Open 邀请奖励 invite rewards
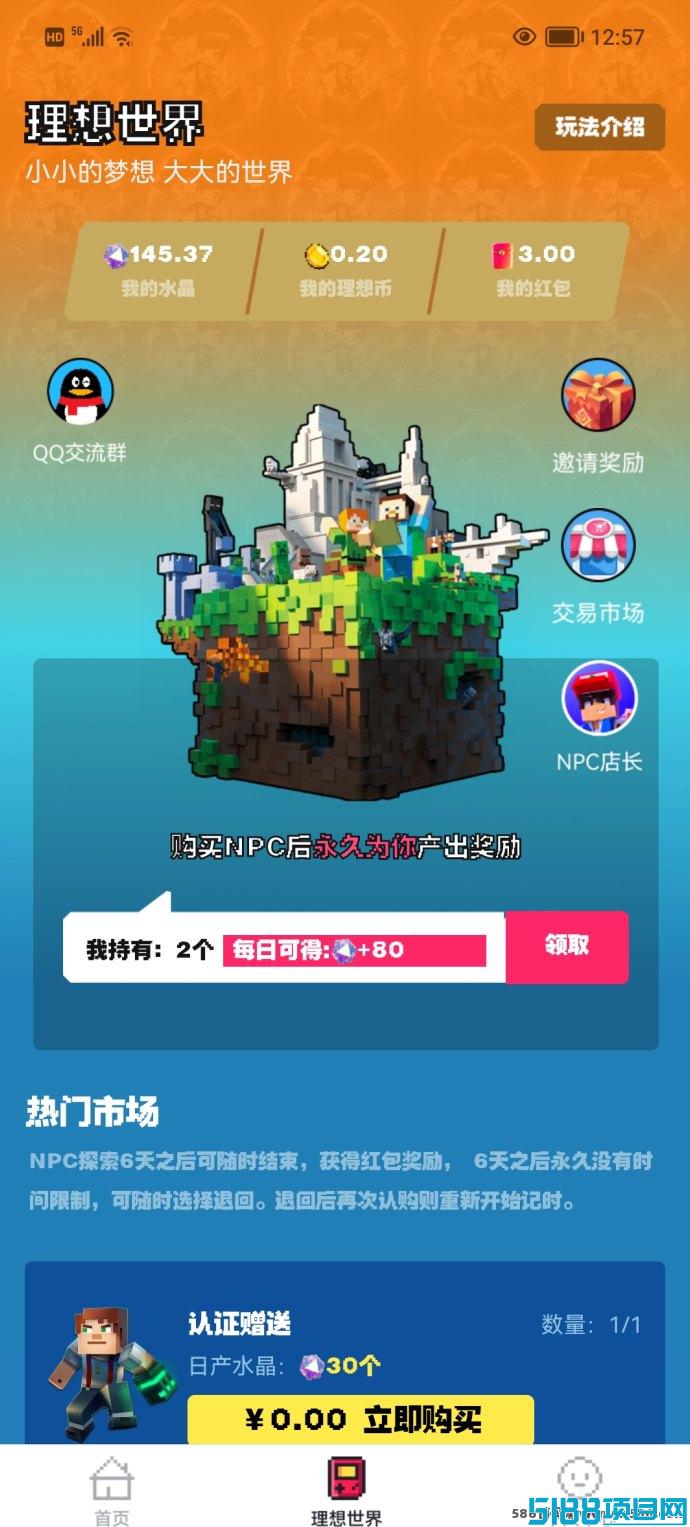The width and height of the screenshot is (690, 1527). click(x=598, y=417)
